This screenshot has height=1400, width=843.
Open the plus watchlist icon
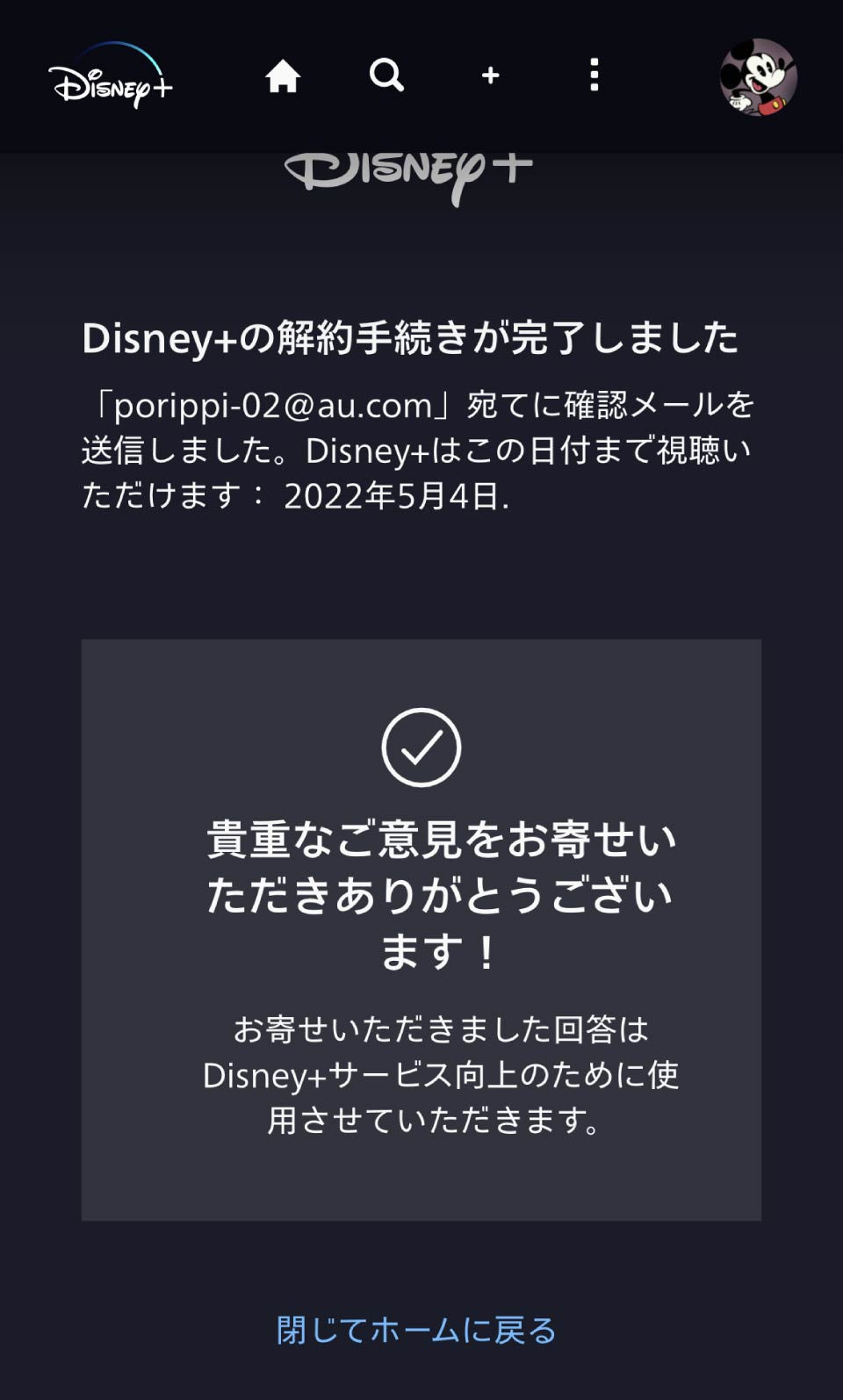pos(491,76)
